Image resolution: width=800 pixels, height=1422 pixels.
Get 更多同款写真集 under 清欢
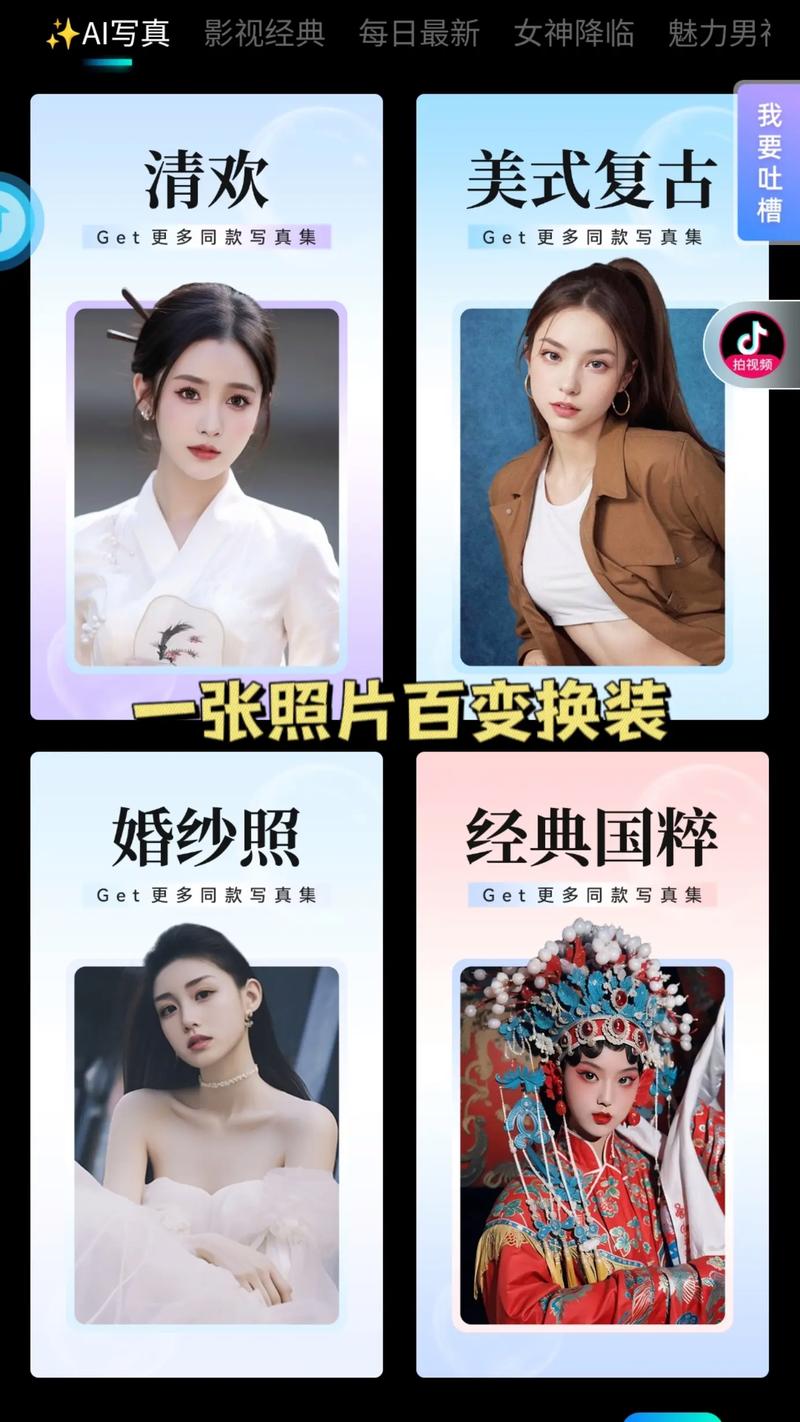207,237
